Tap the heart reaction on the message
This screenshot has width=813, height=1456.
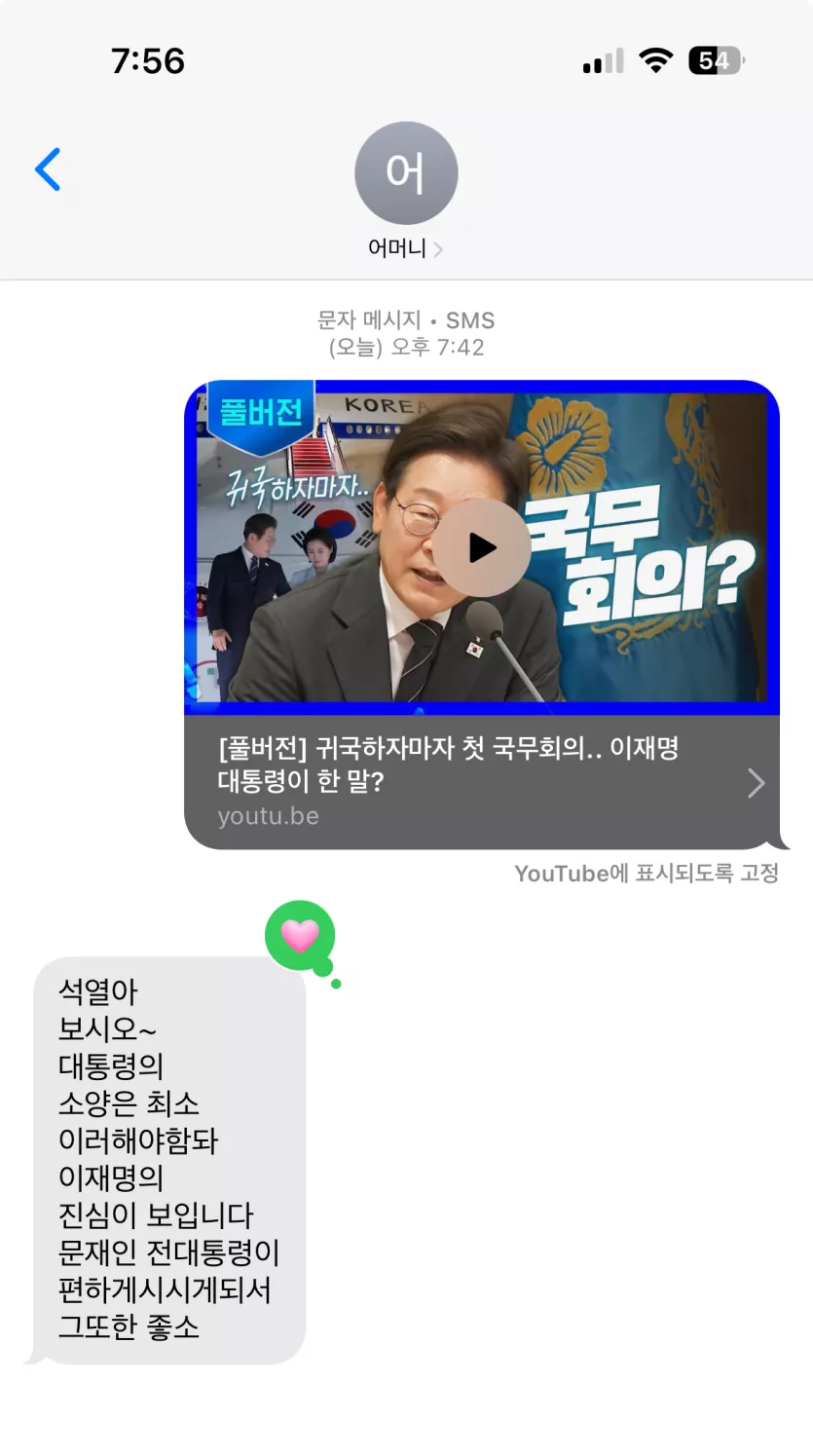[300, 936]
